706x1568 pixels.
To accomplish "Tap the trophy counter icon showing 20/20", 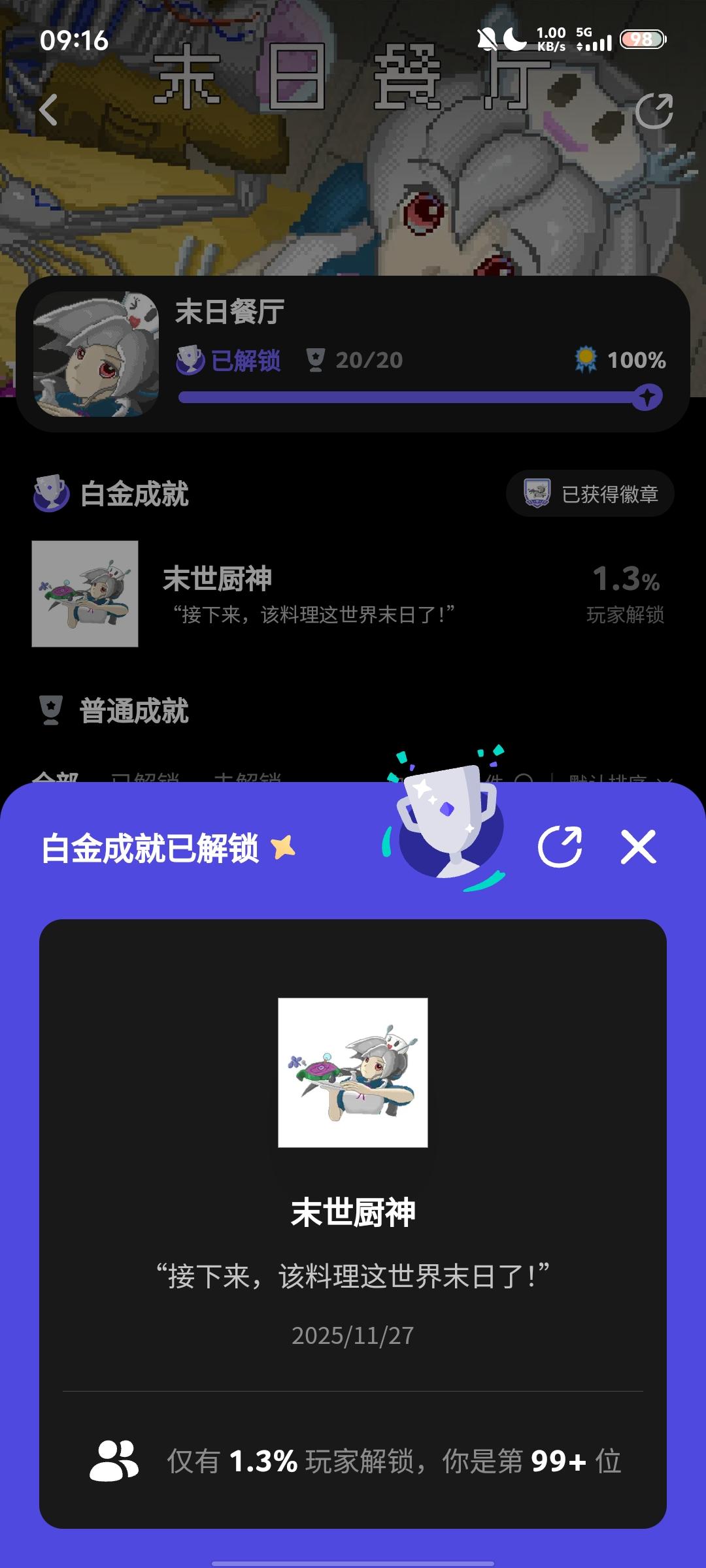I will tap(316, 359).
